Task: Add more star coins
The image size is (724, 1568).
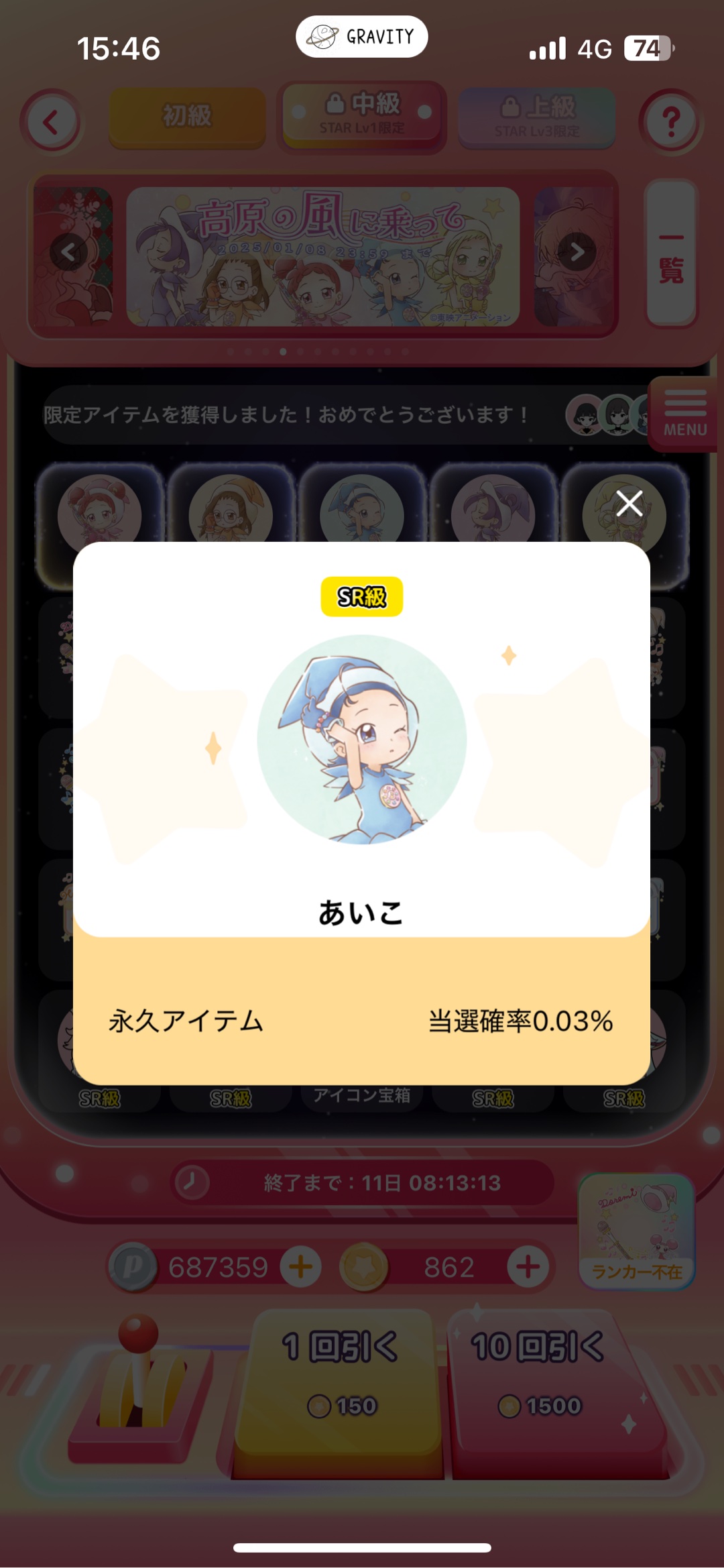Action: click(528, 1267)
